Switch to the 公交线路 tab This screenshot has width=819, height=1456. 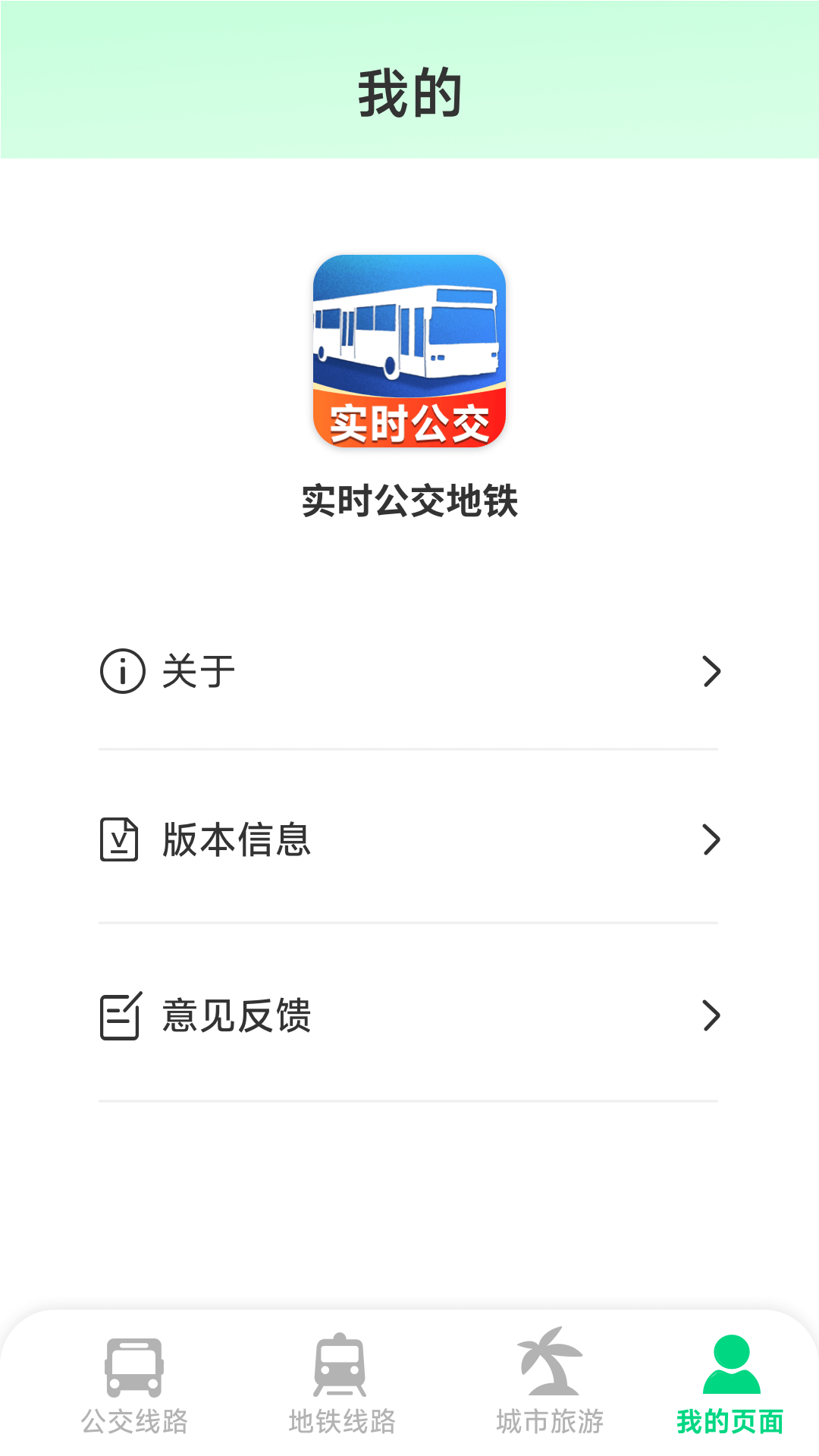[x=134, y=1385]
